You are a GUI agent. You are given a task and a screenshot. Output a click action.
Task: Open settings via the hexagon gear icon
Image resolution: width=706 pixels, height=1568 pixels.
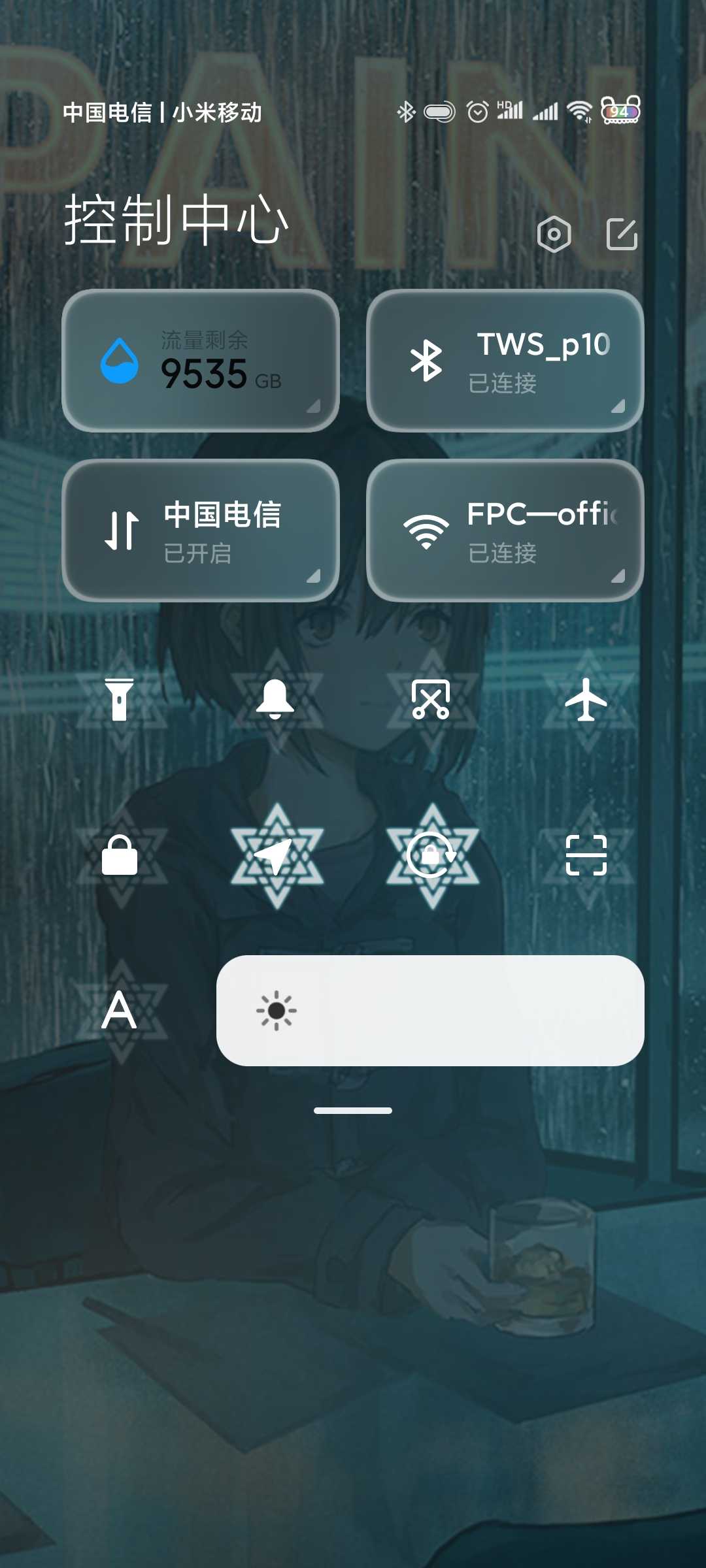[554, 234]
